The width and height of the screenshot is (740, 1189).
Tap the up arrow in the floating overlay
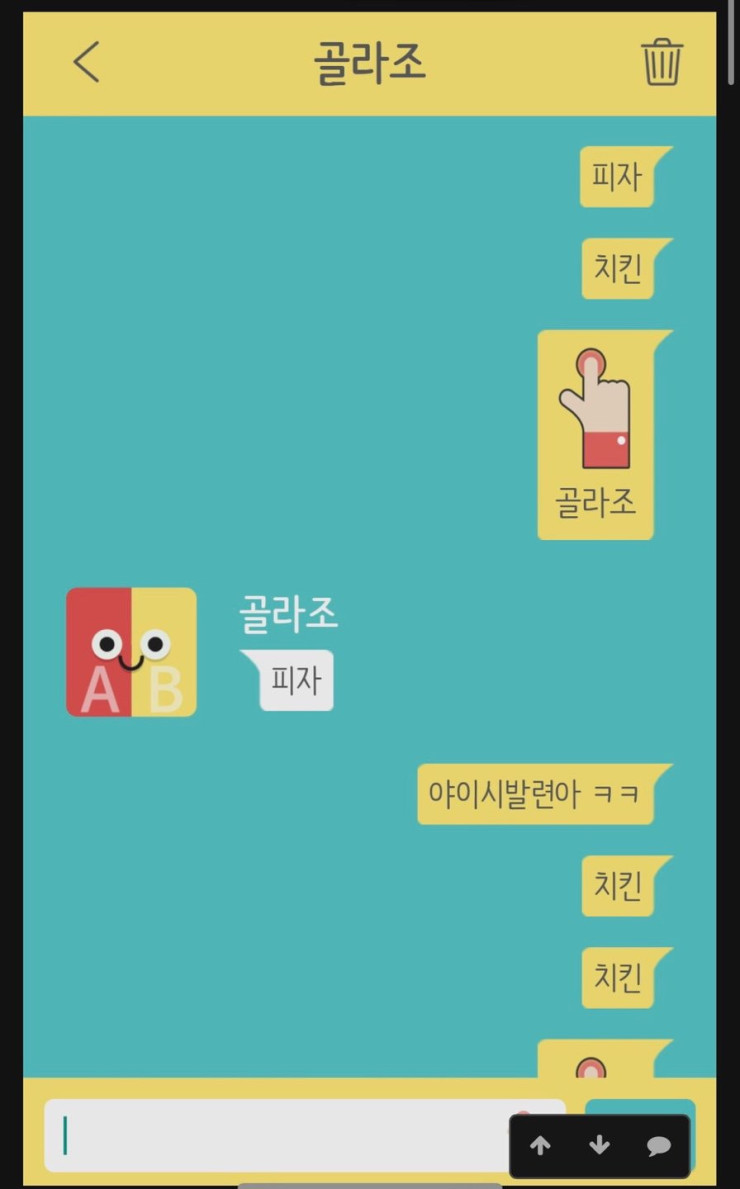pos(540,1146)
